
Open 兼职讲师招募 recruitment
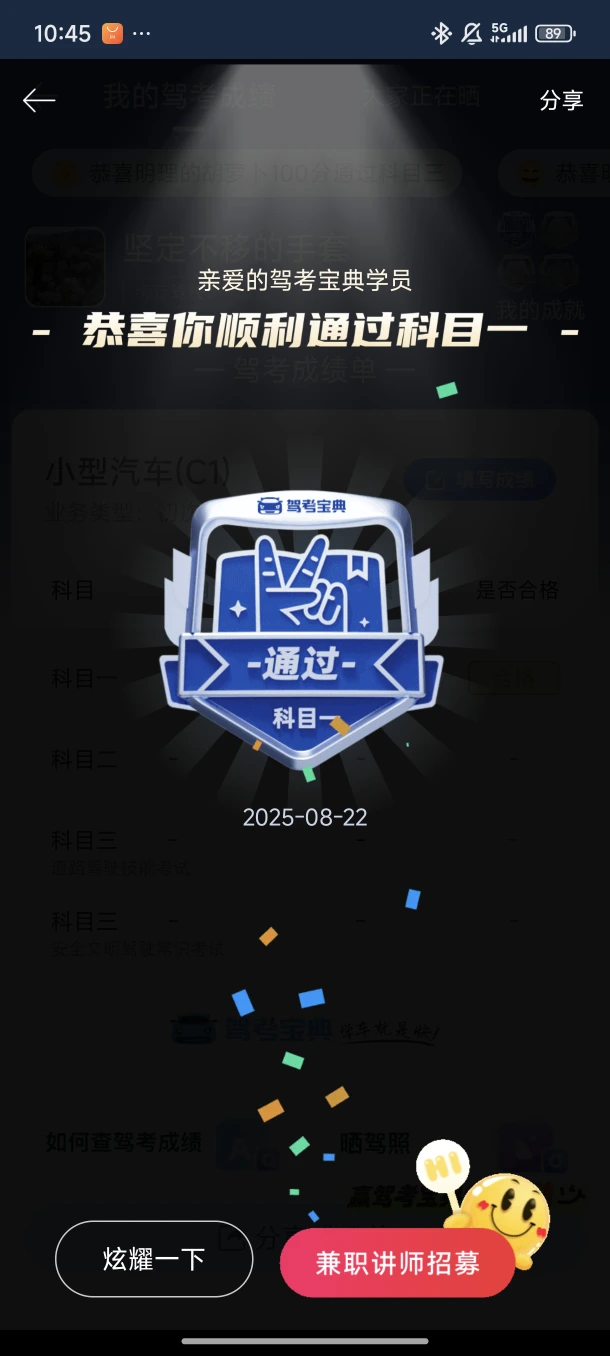click(x=397, y=1263)
